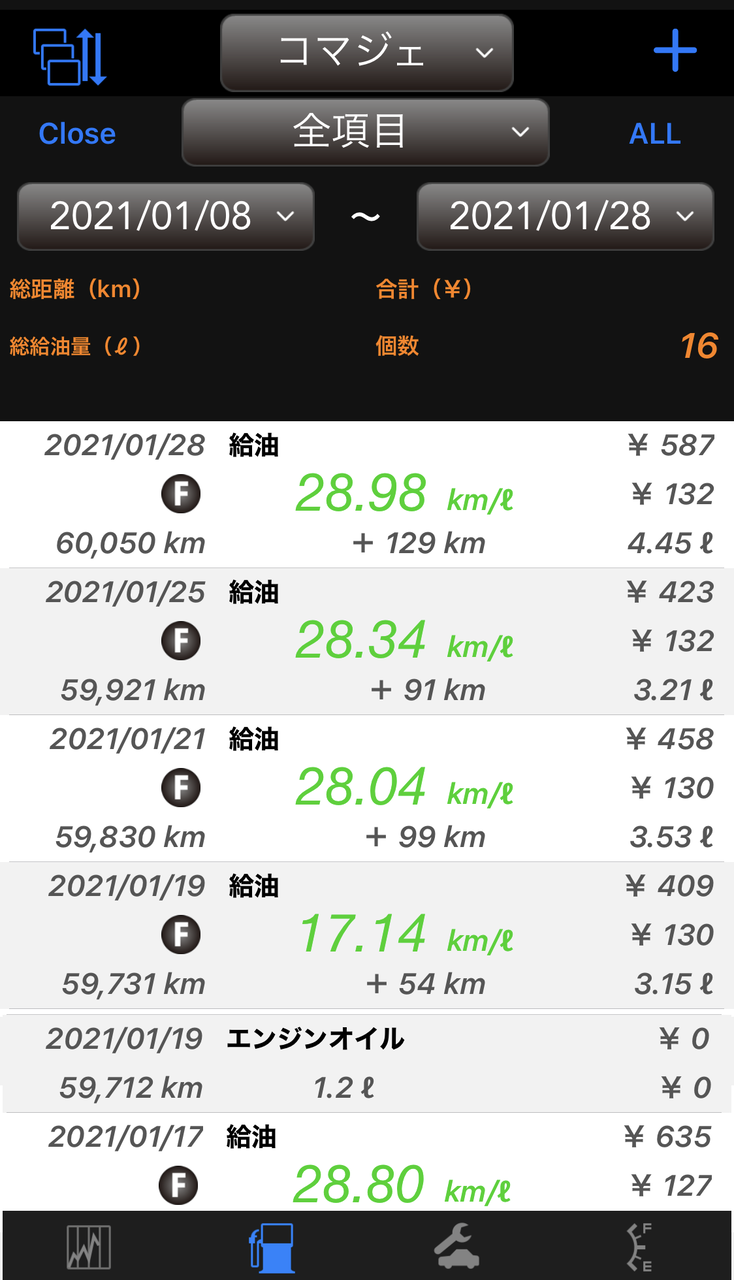Open the 2021/01/28 refuel record

coord(367,494)
